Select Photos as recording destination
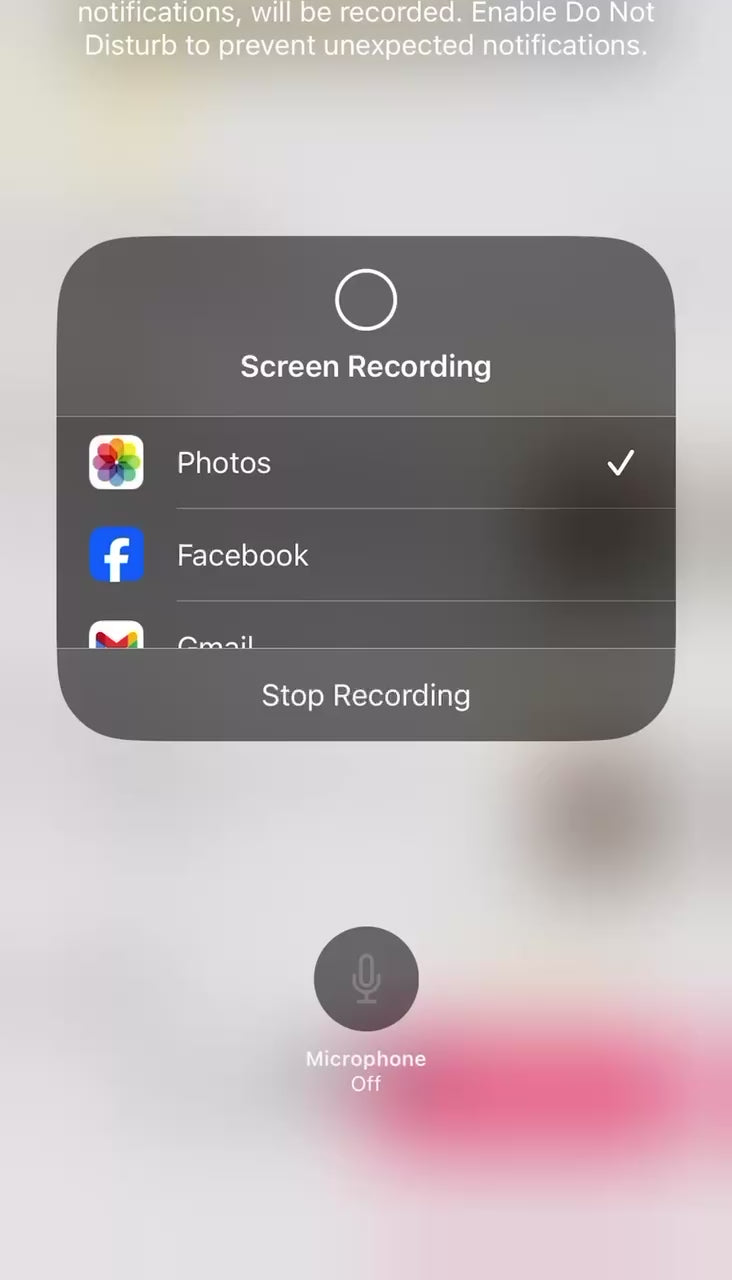 point(366,463)
